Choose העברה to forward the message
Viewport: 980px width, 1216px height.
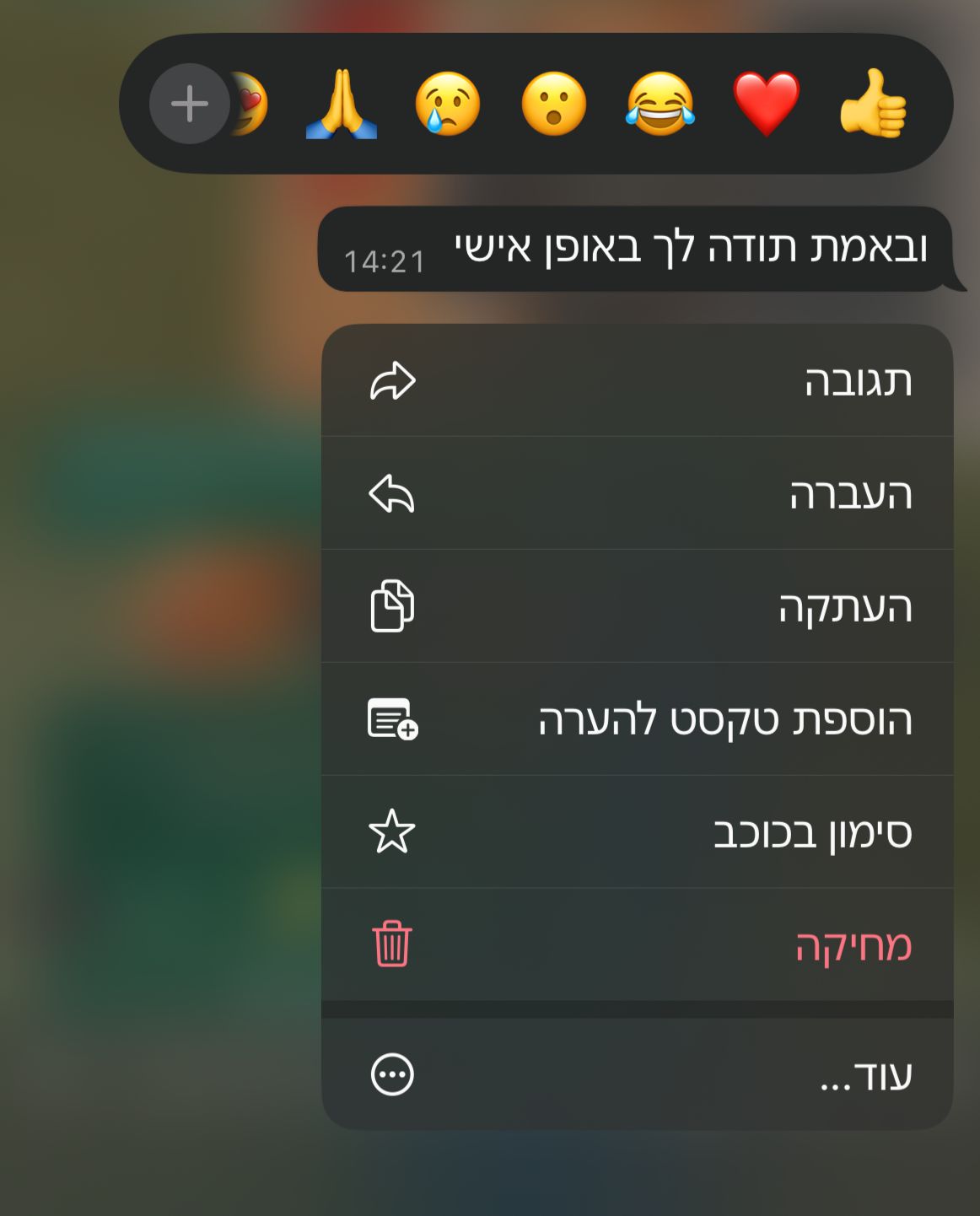(637, 494)
